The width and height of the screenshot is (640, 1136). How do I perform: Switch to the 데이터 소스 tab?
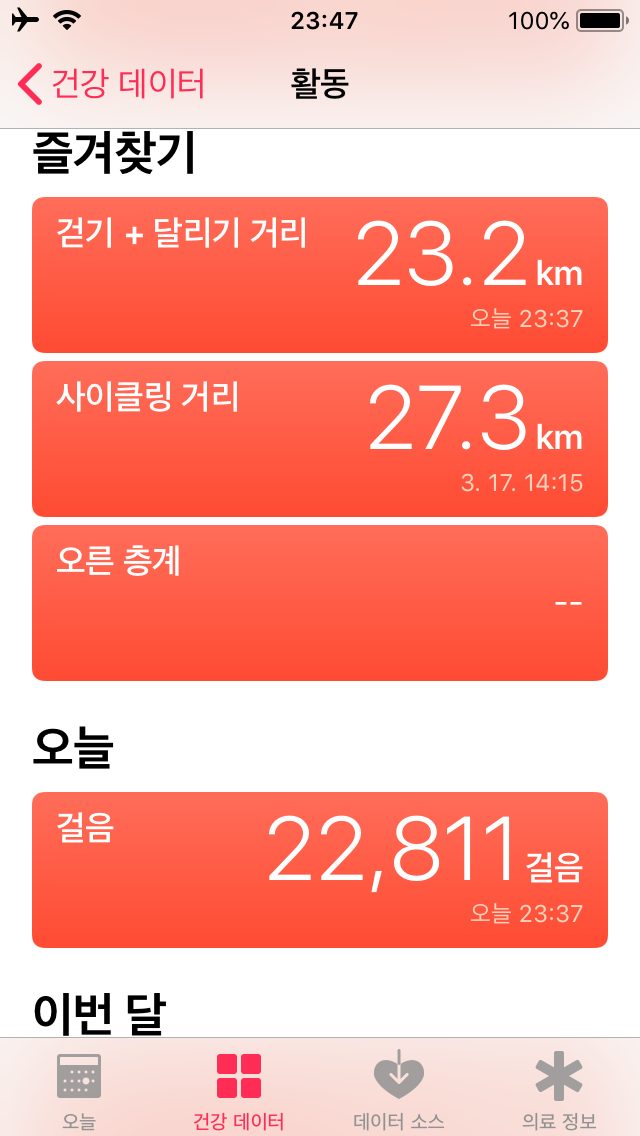399,1090
